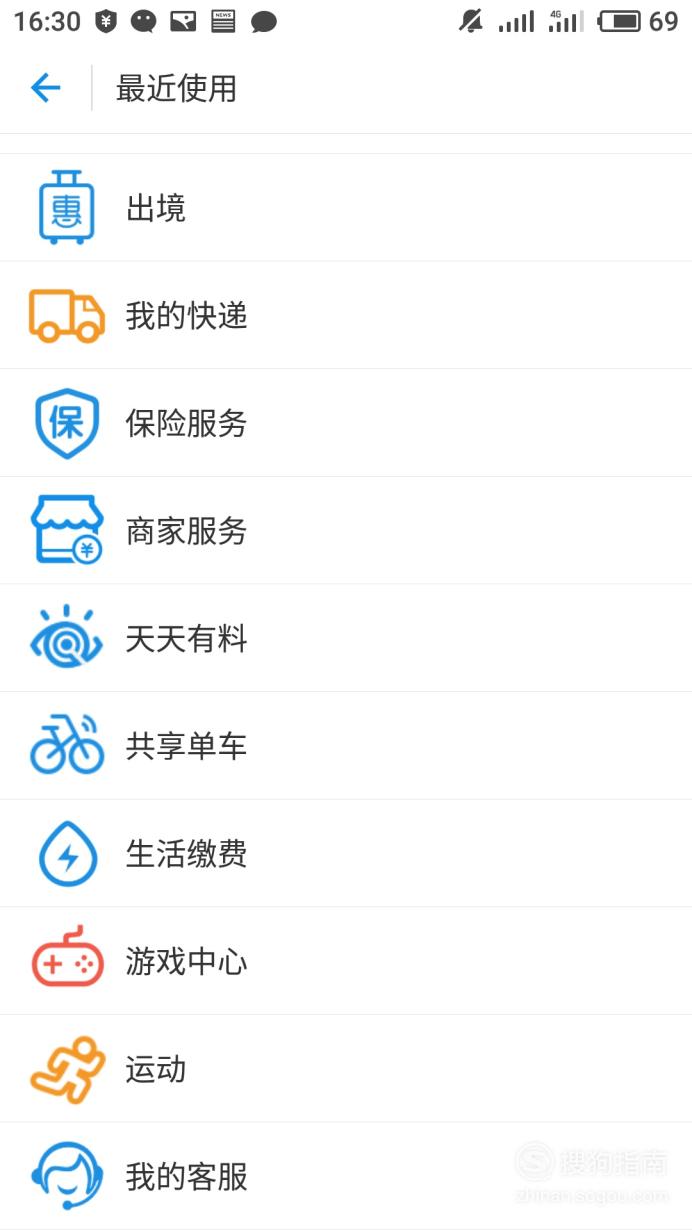The width and height of the screenshot is (692, 1230).
Task: Open the 出境 service
Action: pos(346,208)
